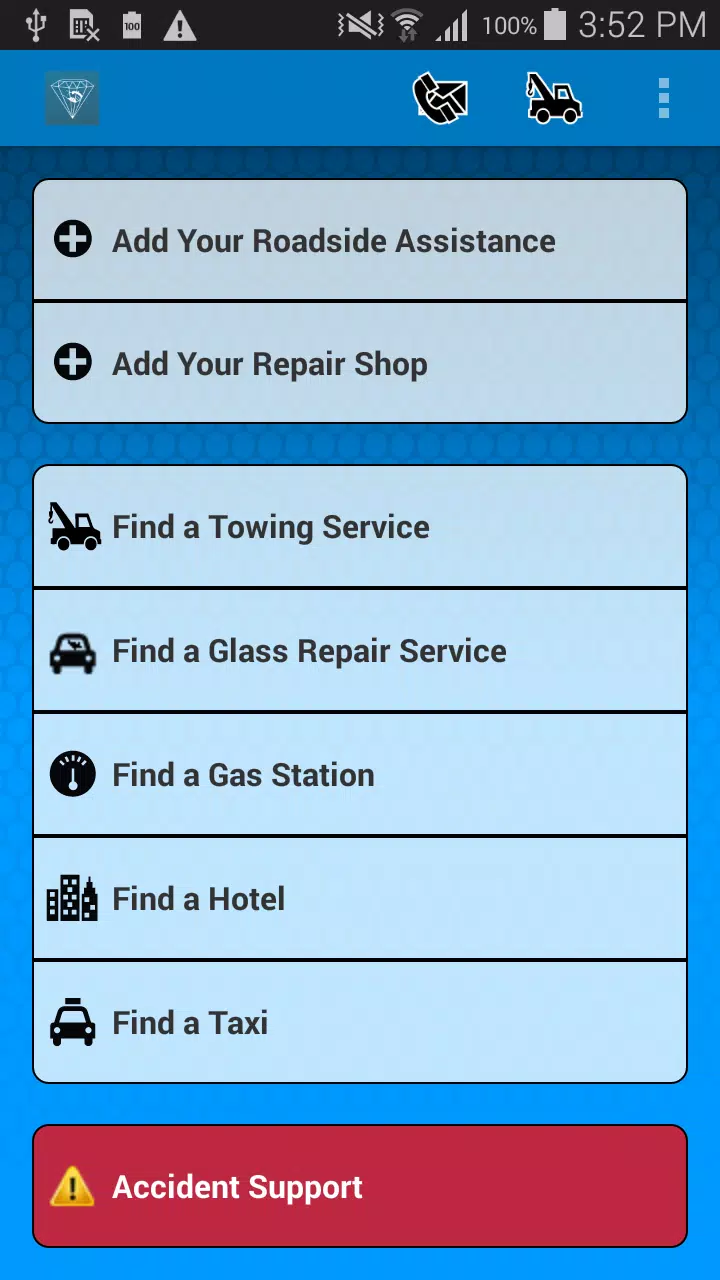Open Find a Glass Repair Service

point(360,651)
